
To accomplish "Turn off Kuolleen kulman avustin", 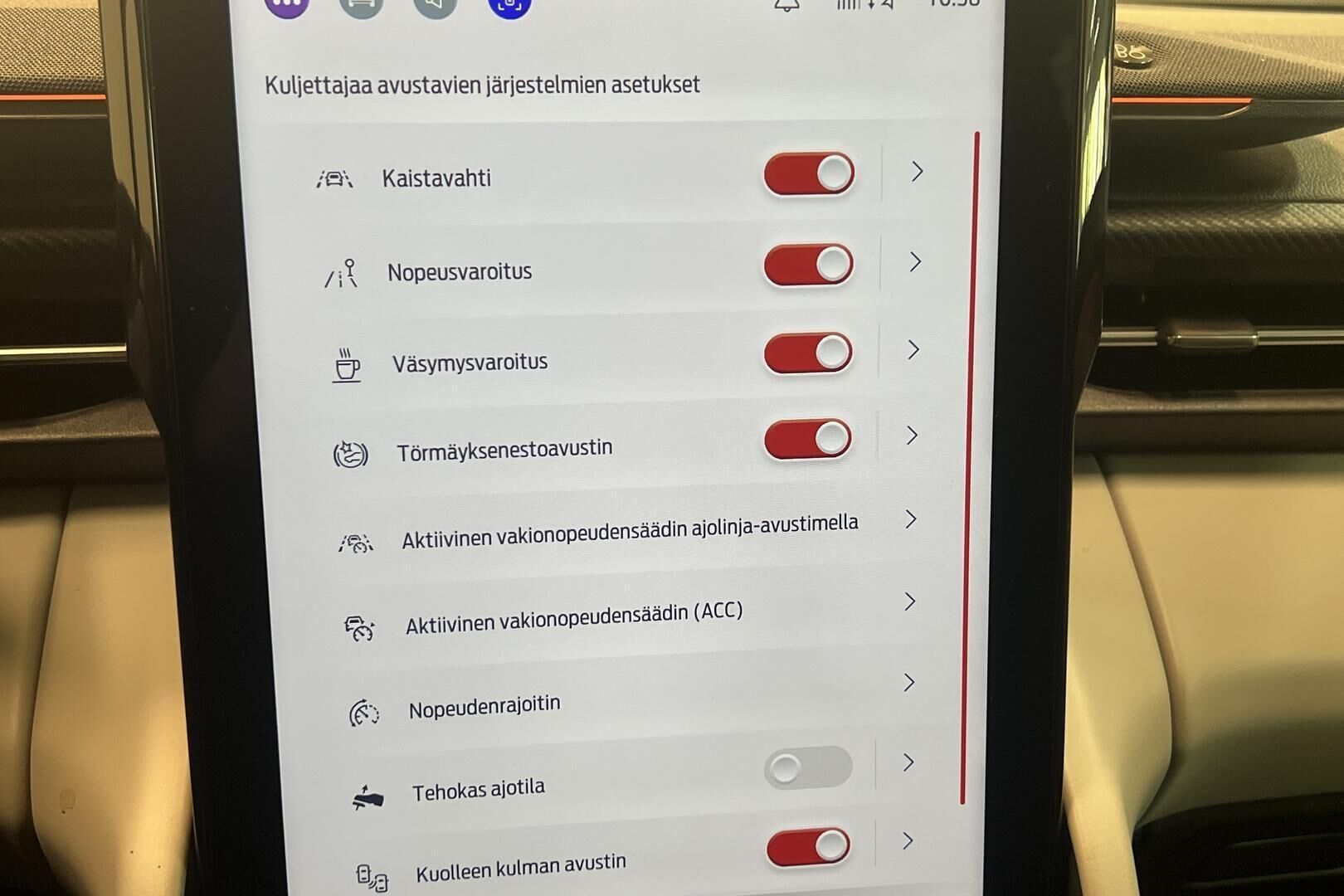I will 808,847.
